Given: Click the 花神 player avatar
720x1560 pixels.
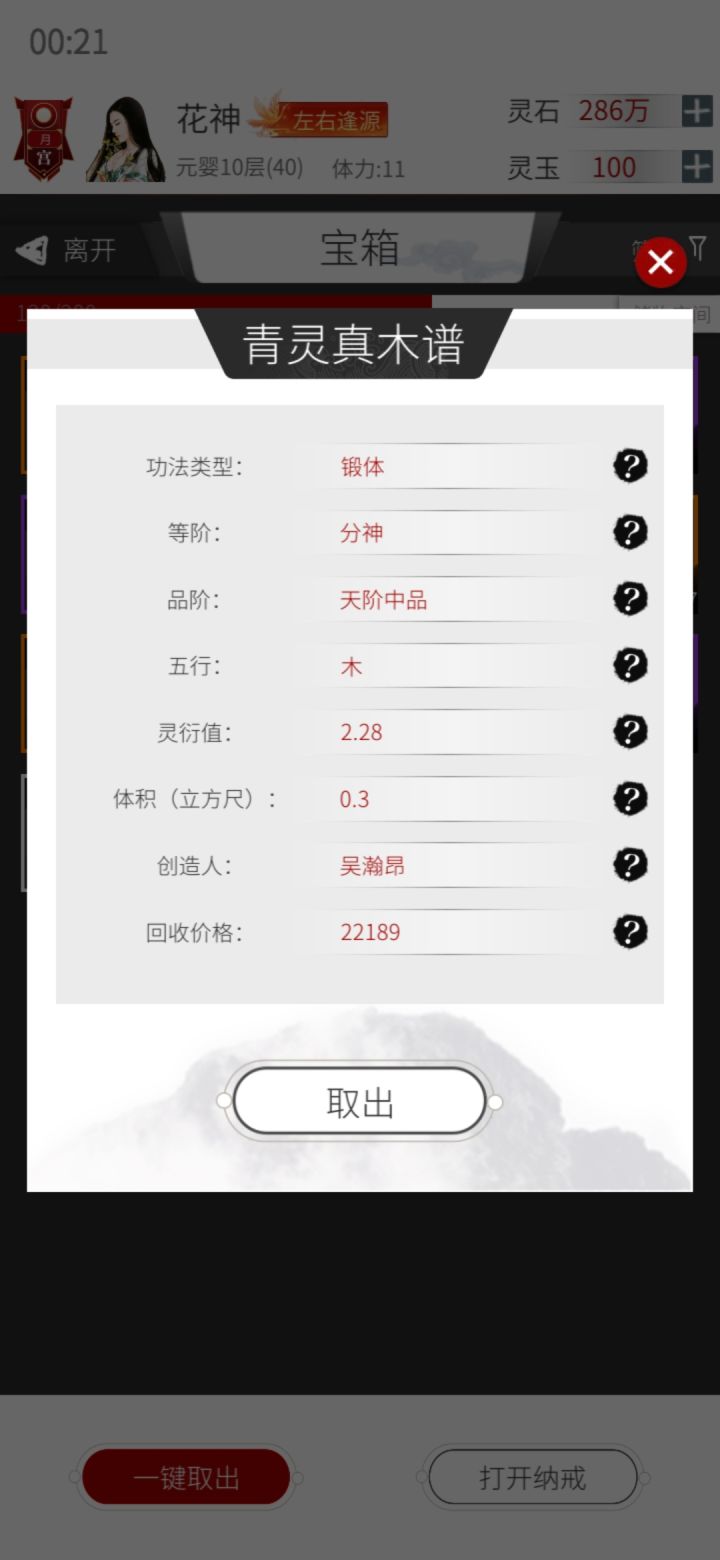Looking at the screenshot, I should 125,138.
